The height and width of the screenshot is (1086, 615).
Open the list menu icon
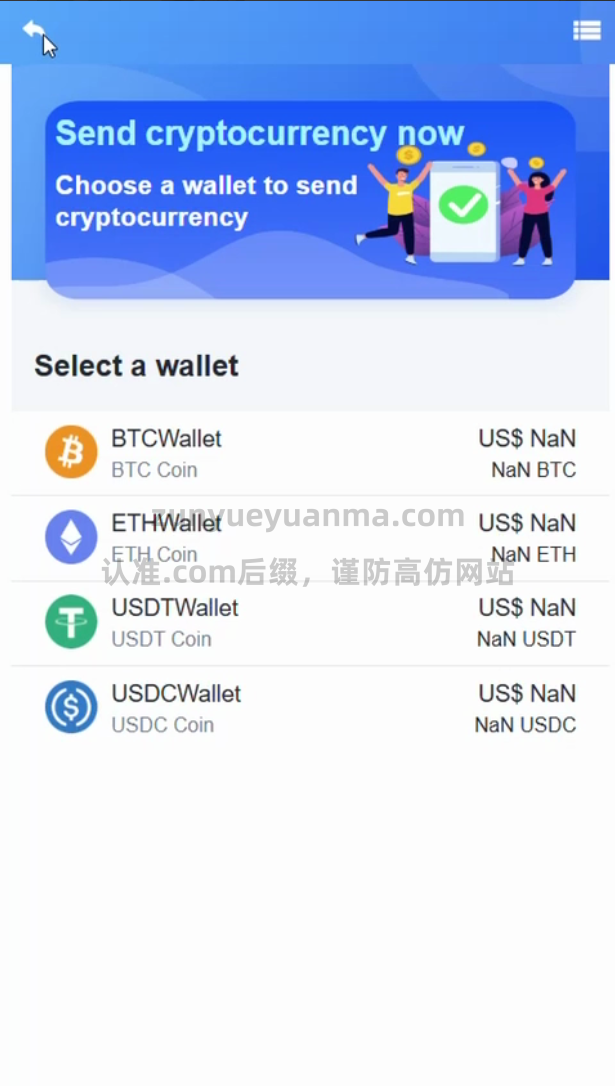(586, 31)
